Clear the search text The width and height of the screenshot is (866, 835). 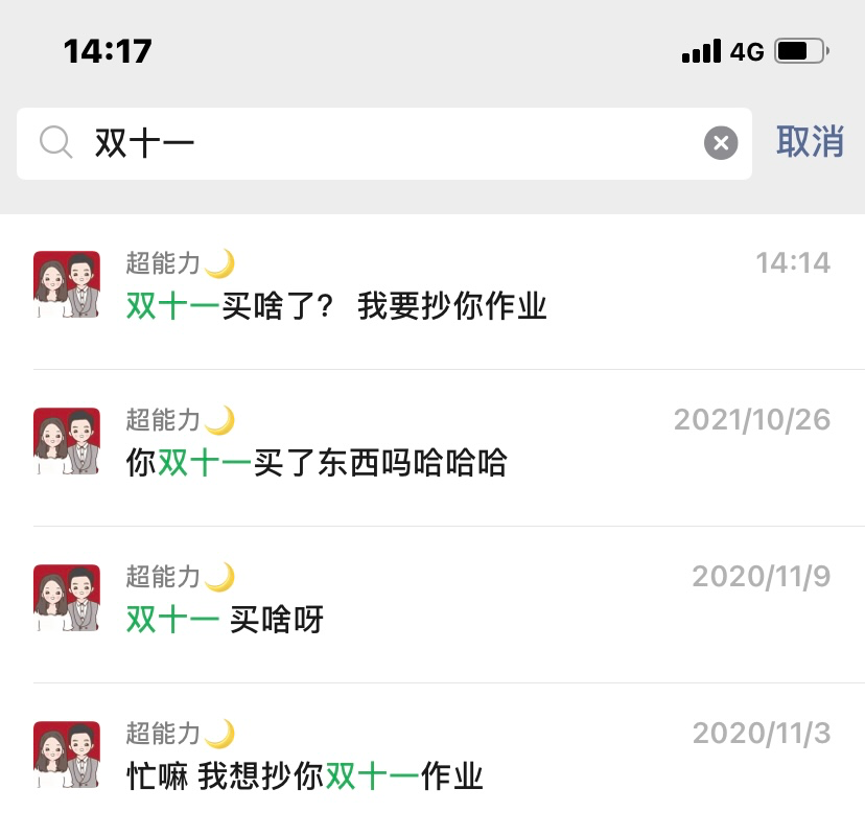[720, 144]
